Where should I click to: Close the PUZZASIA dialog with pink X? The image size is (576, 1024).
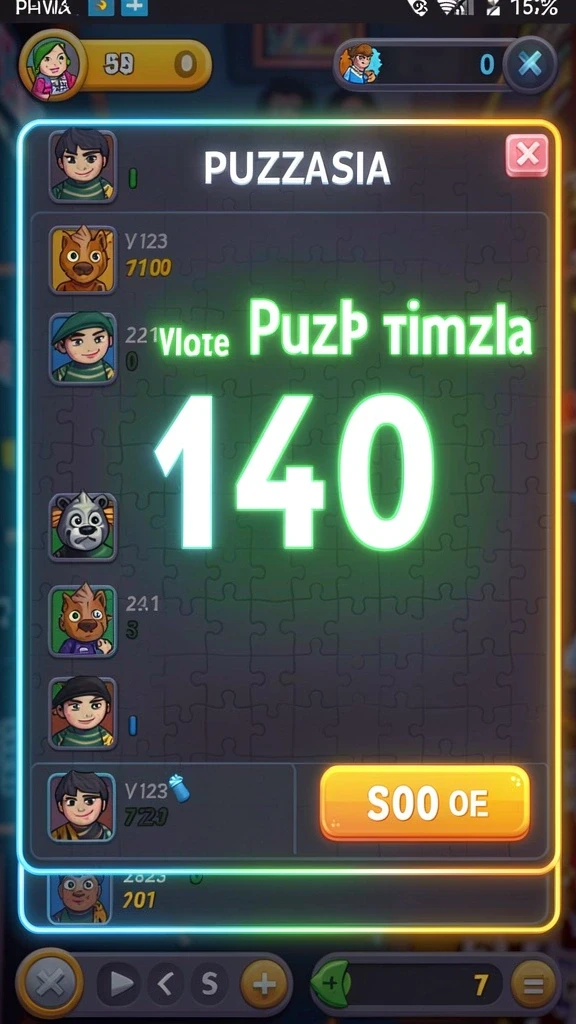click(527, 155)
